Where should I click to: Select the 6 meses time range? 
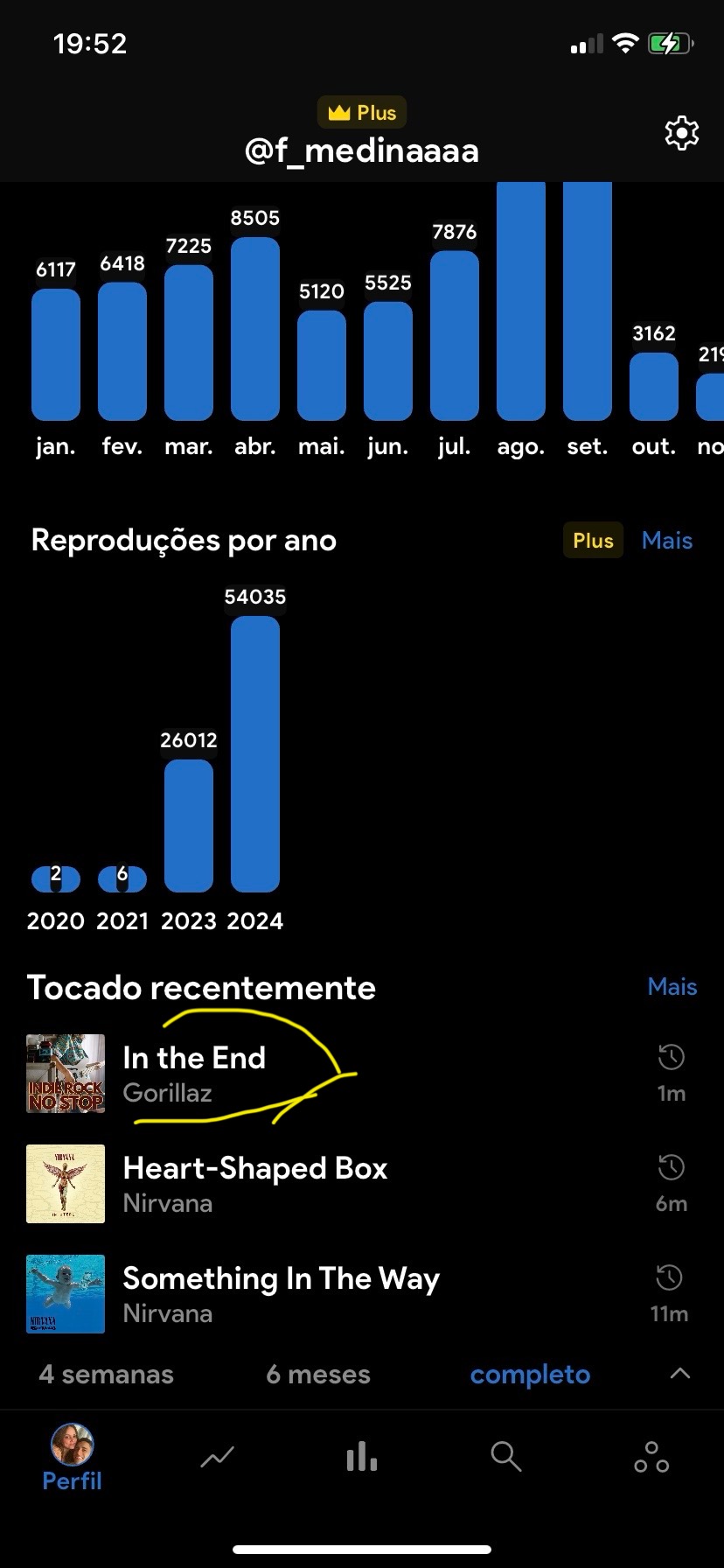[318, 1375]
